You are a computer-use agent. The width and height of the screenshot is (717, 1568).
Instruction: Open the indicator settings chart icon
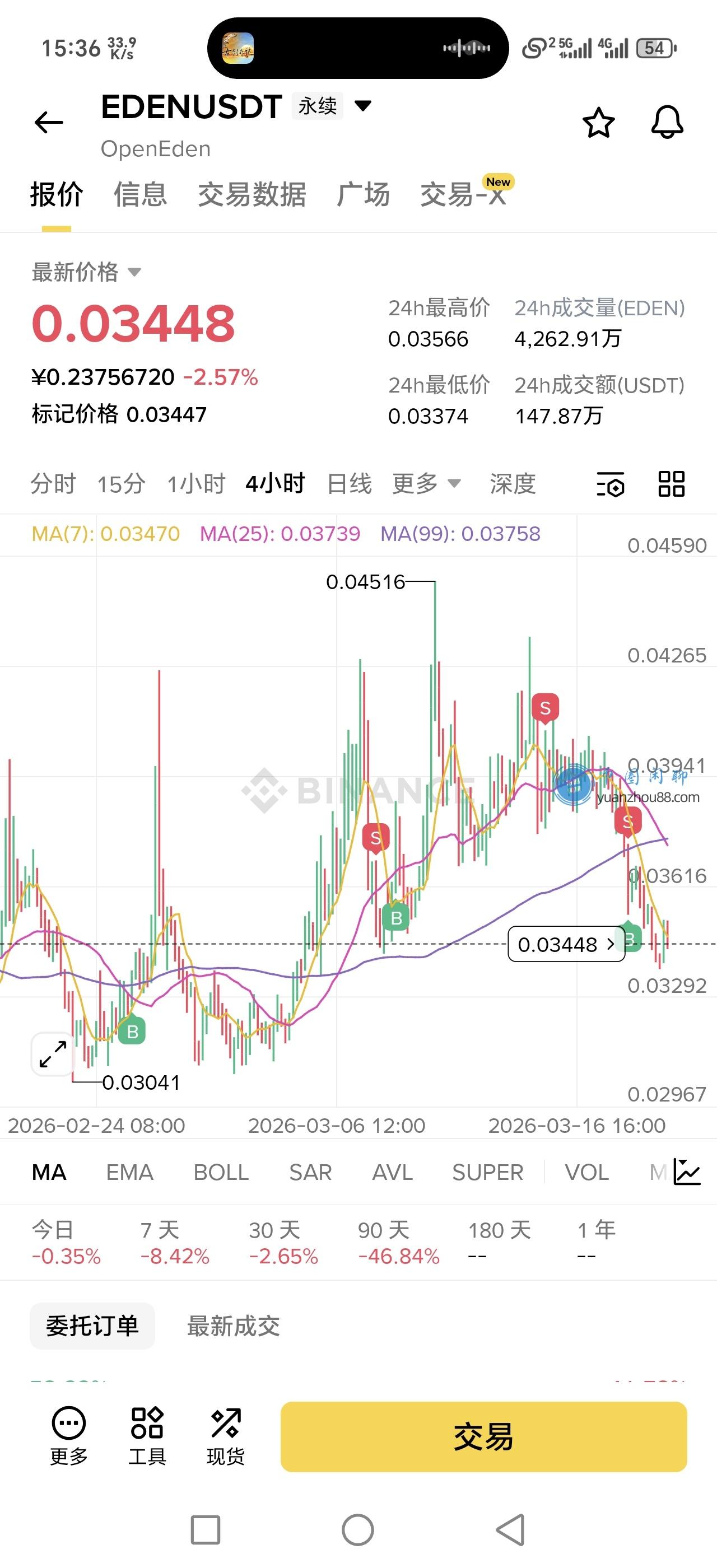(x=687, y=1172)
